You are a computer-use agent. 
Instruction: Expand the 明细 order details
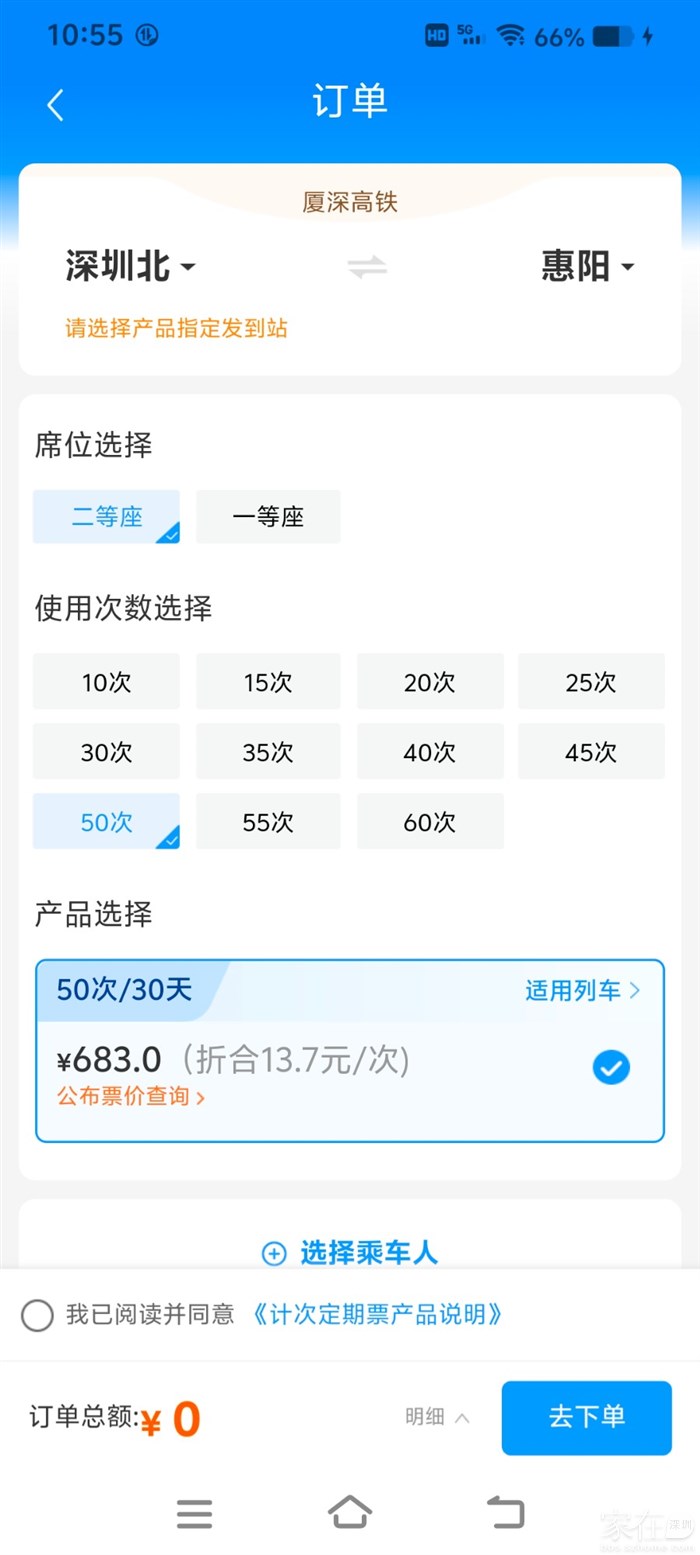point(437,1417)
